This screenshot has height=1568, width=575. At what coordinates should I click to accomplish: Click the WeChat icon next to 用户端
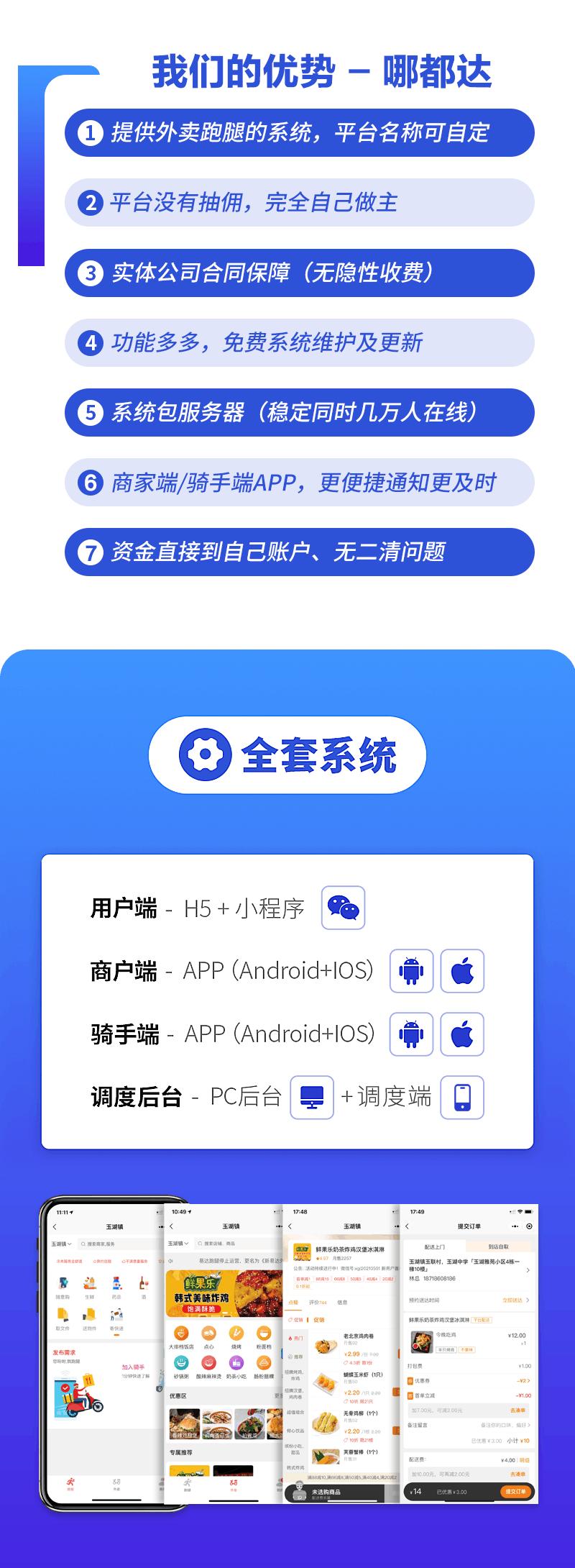click(x=344, y=908)
